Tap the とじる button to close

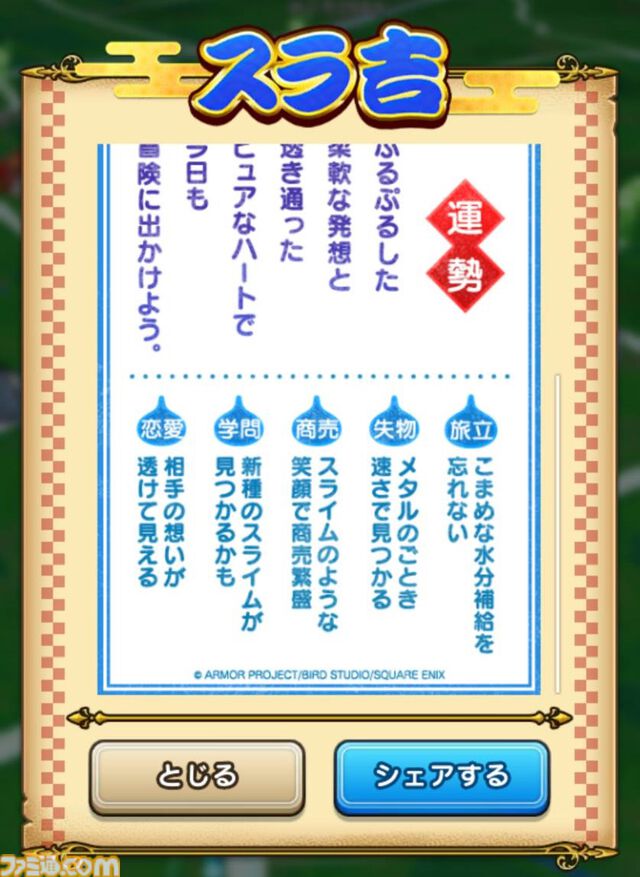(196, 777)
